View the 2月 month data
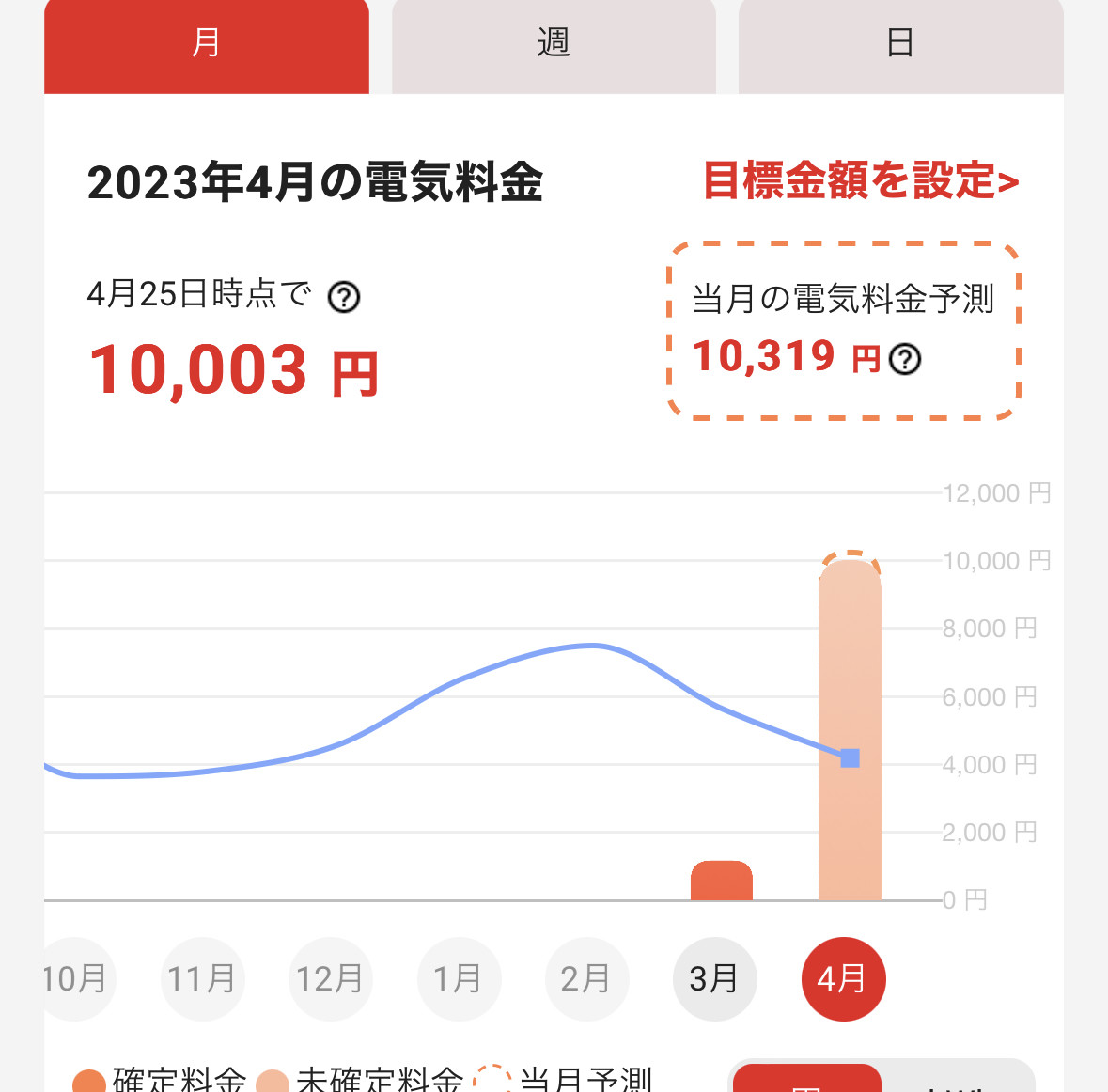The image size is (1108, 1092). (586, 979)
